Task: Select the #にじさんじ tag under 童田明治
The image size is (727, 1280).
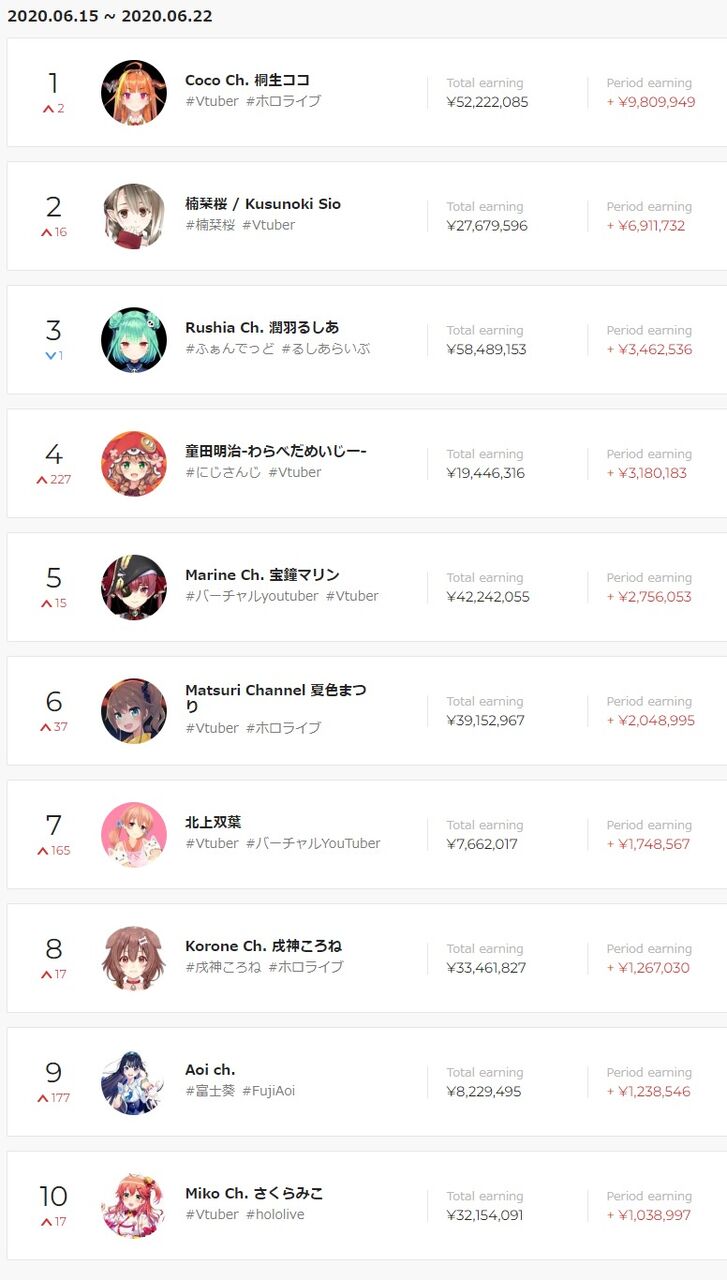Action: [223, 472]
